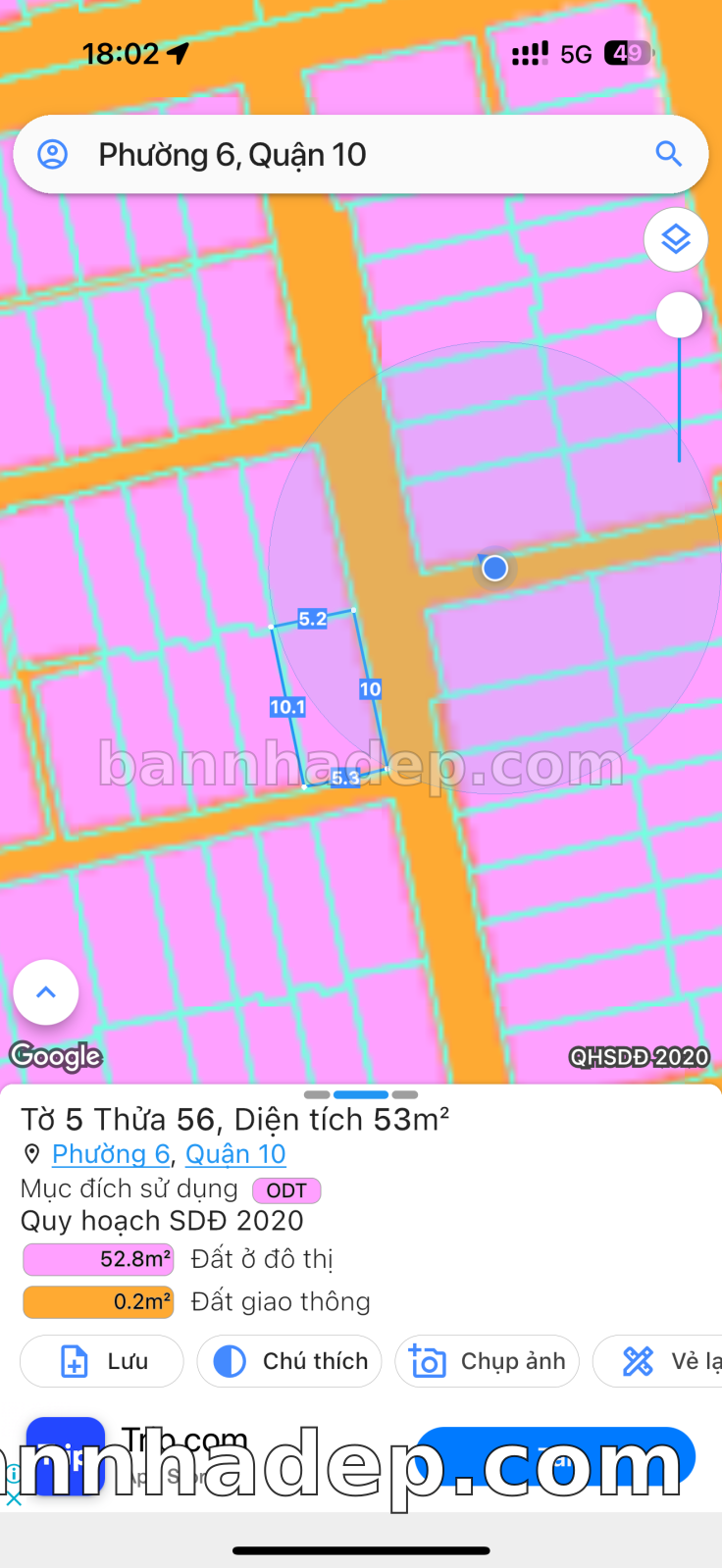Open the Quận 10 link
Image resolution: width=722 pixels, height=1568 pixels.
point(235,1154)
